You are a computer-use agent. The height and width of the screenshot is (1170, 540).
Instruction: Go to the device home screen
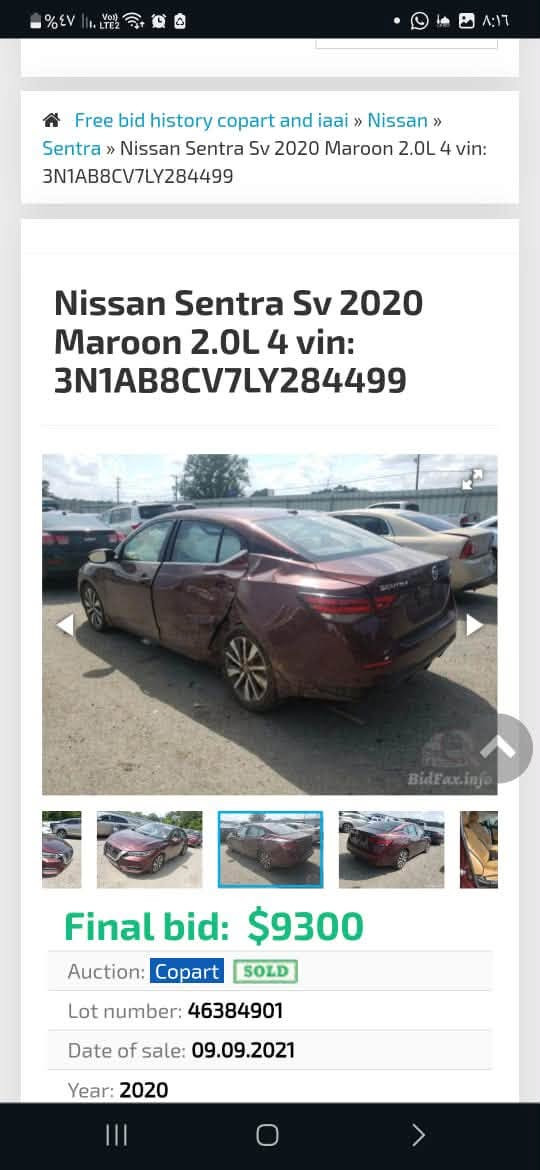point(267,1135)
